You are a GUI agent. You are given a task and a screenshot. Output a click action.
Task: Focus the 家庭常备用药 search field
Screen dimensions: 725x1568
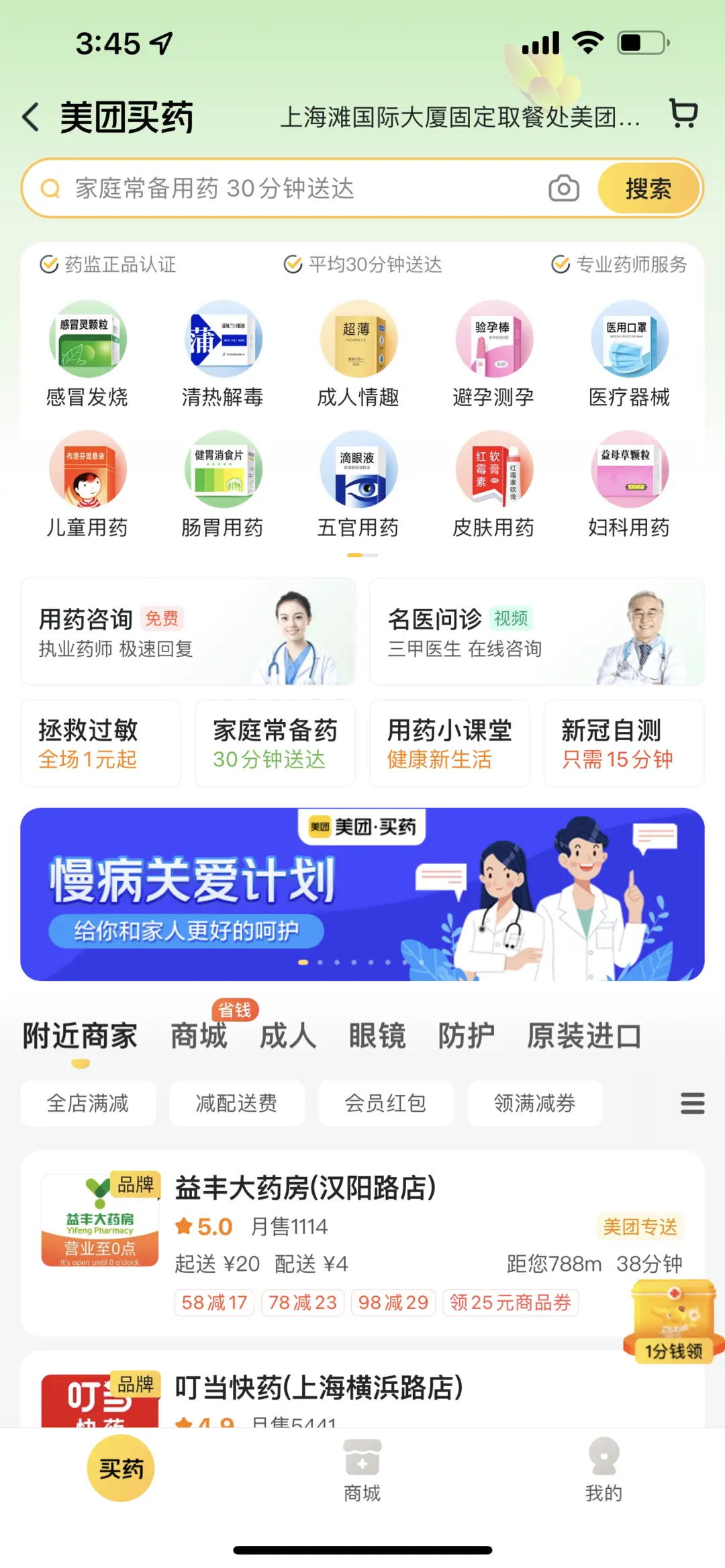pos(302,189)
